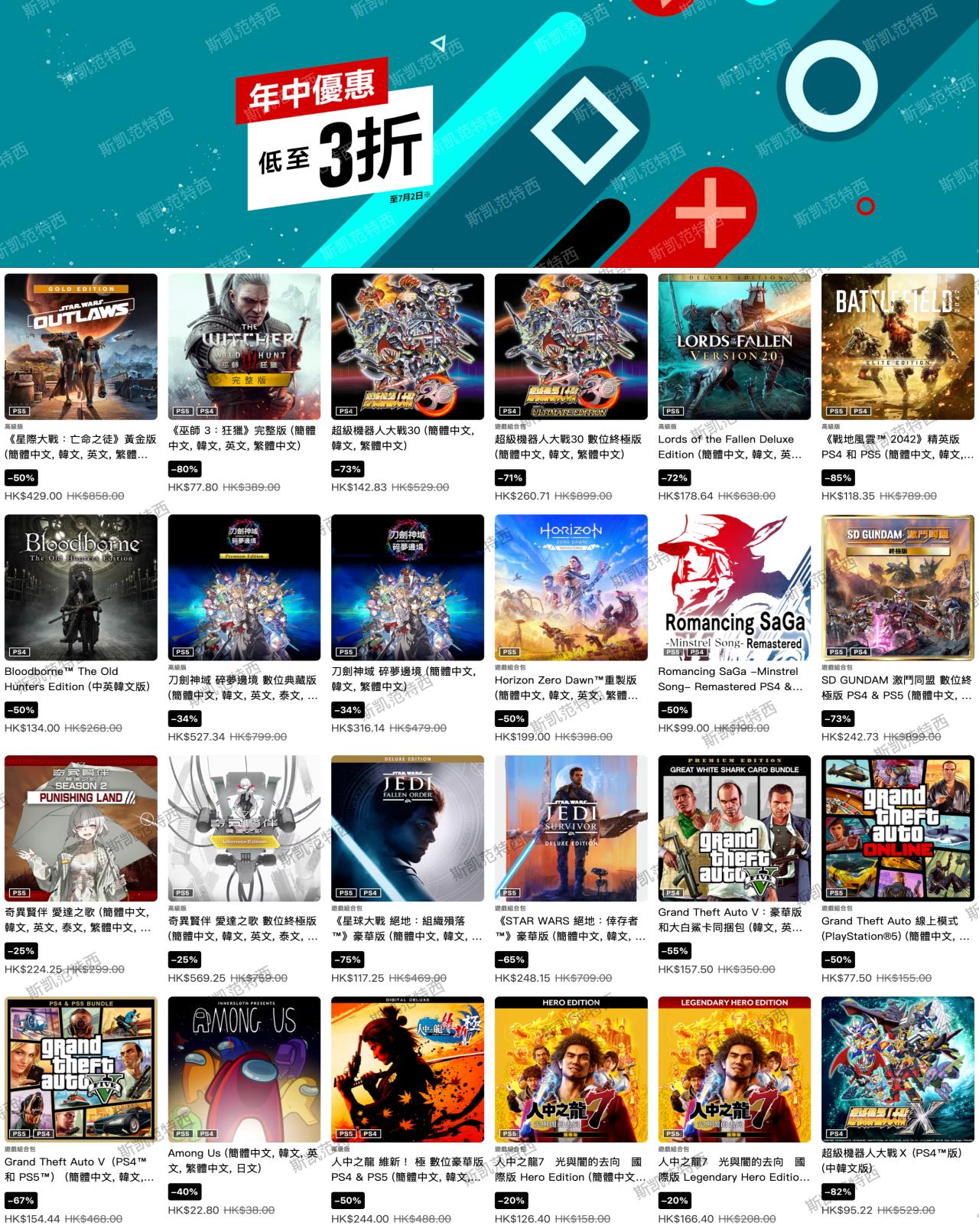View The Witcher 3 Complete Edition
This screenshot has width=979, height=1232.
point(244,347)
